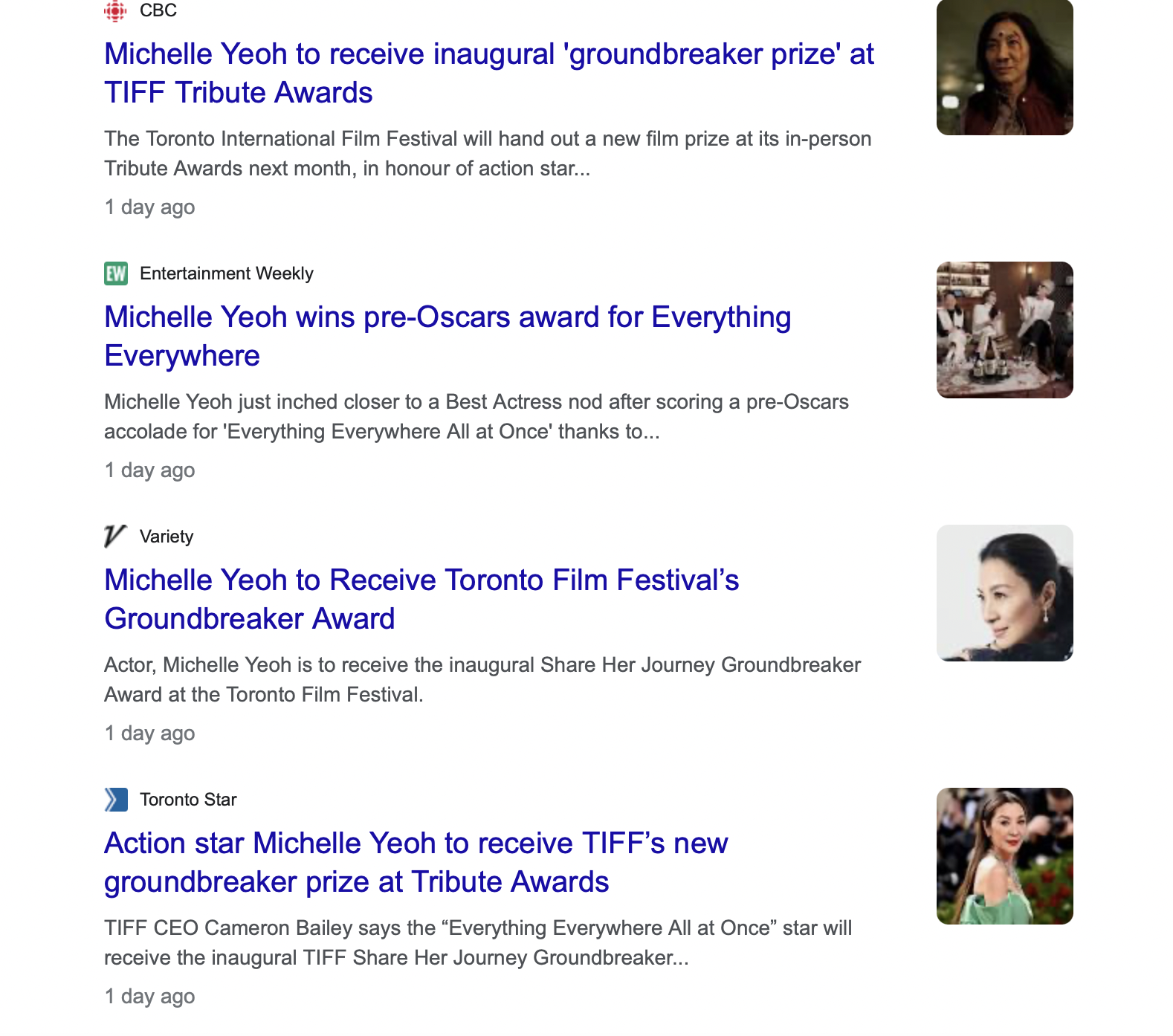Tap the Variety article thumbnail image
The image size is (1173, 1036).
(1004, 593)
